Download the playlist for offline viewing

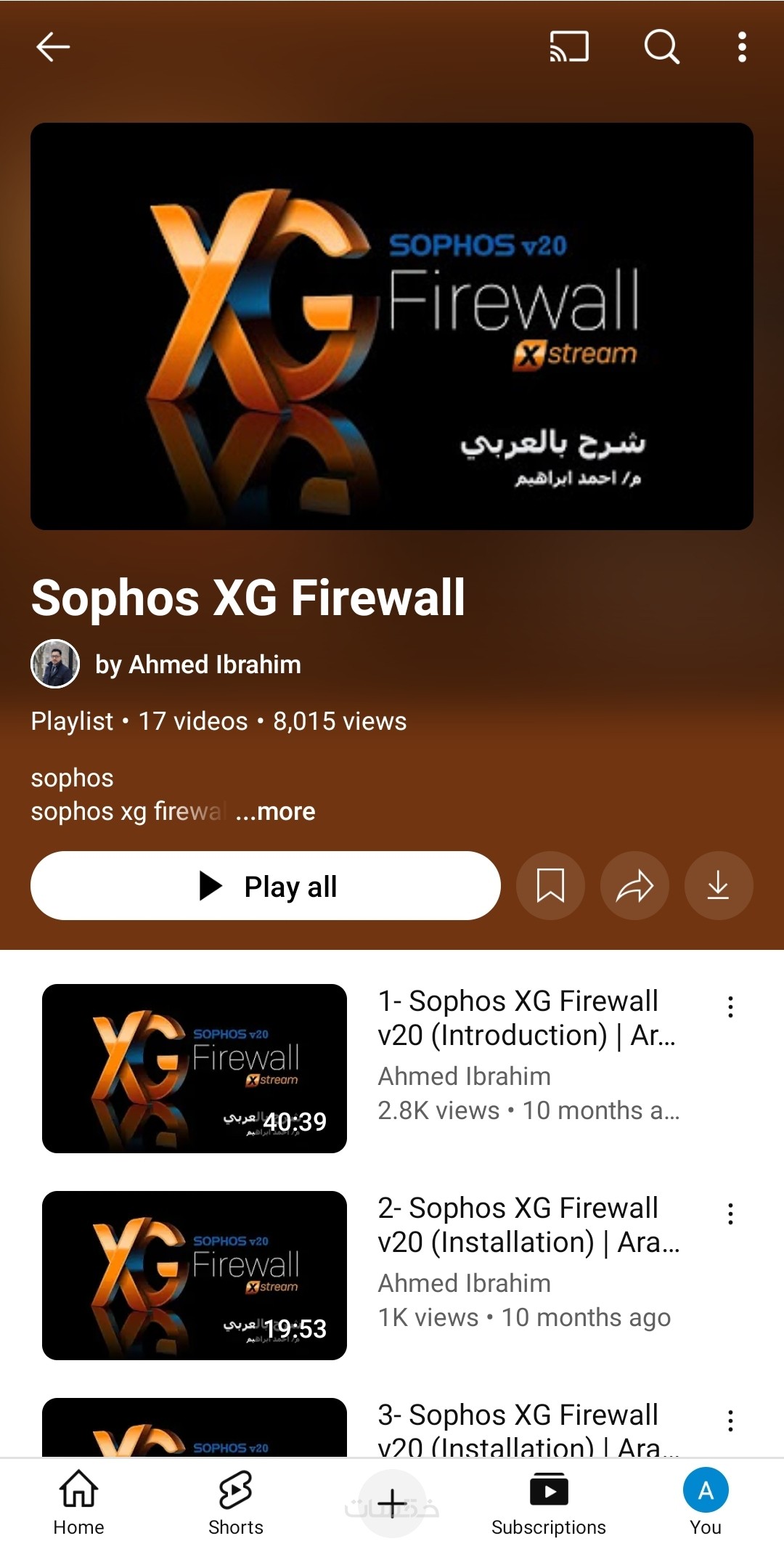tap(718, 886)
